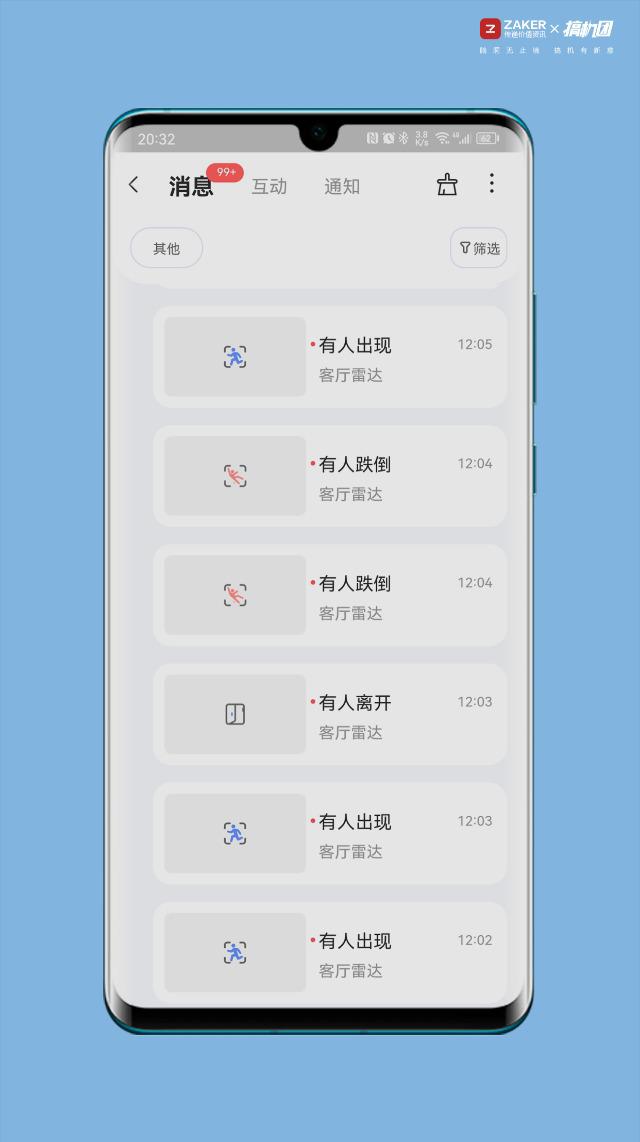Switch to the 互动 tab
The image size is (640, 1142).
(269, 186)
